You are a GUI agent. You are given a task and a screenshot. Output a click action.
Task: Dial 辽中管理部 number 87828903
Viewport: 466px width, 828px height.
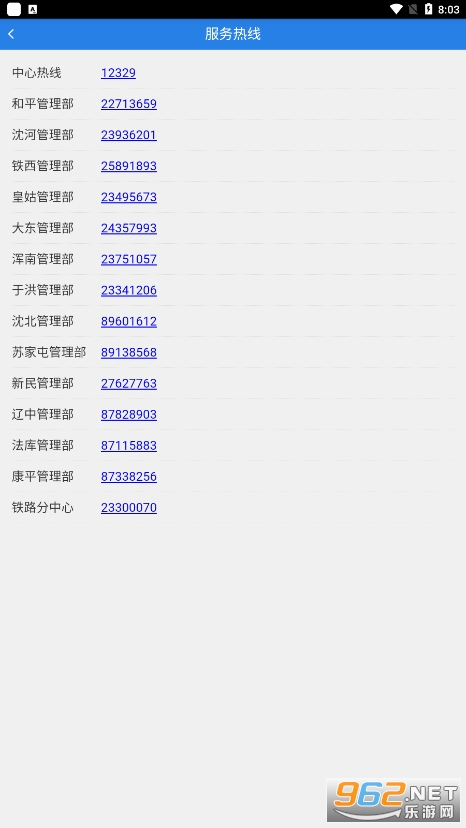(129, 415)
